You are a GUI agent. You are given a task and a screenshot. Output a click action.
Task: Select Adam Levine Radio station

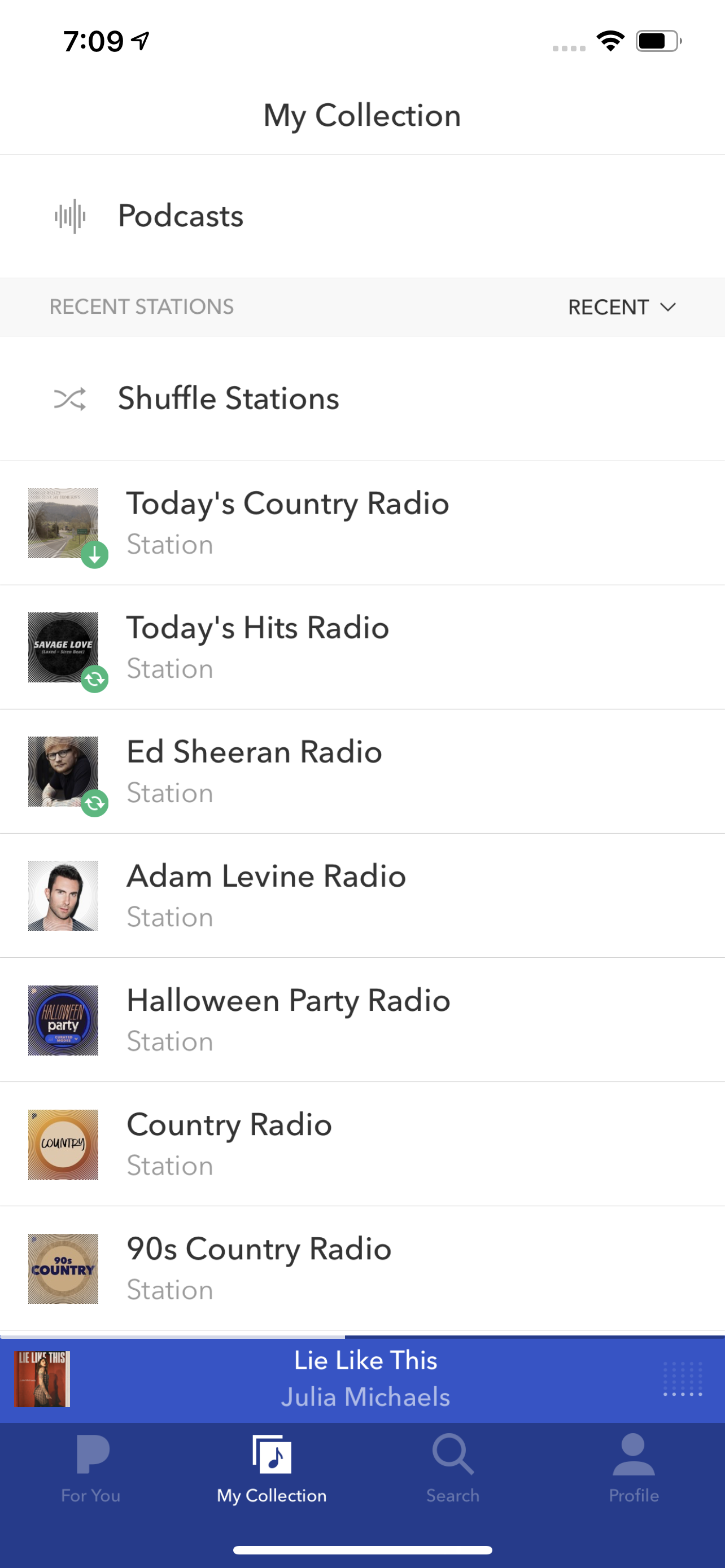click(266, 895)
